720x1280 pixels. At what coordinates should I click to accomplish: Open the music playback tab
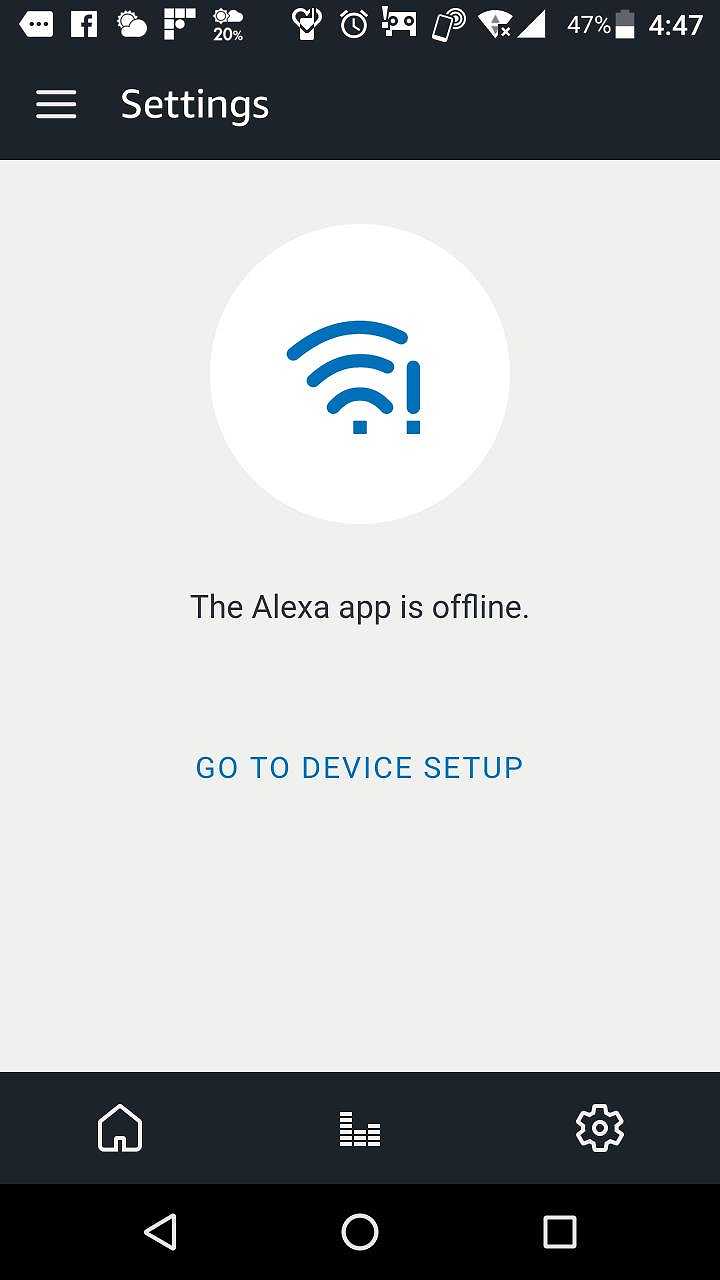[x=360, y=1129]
